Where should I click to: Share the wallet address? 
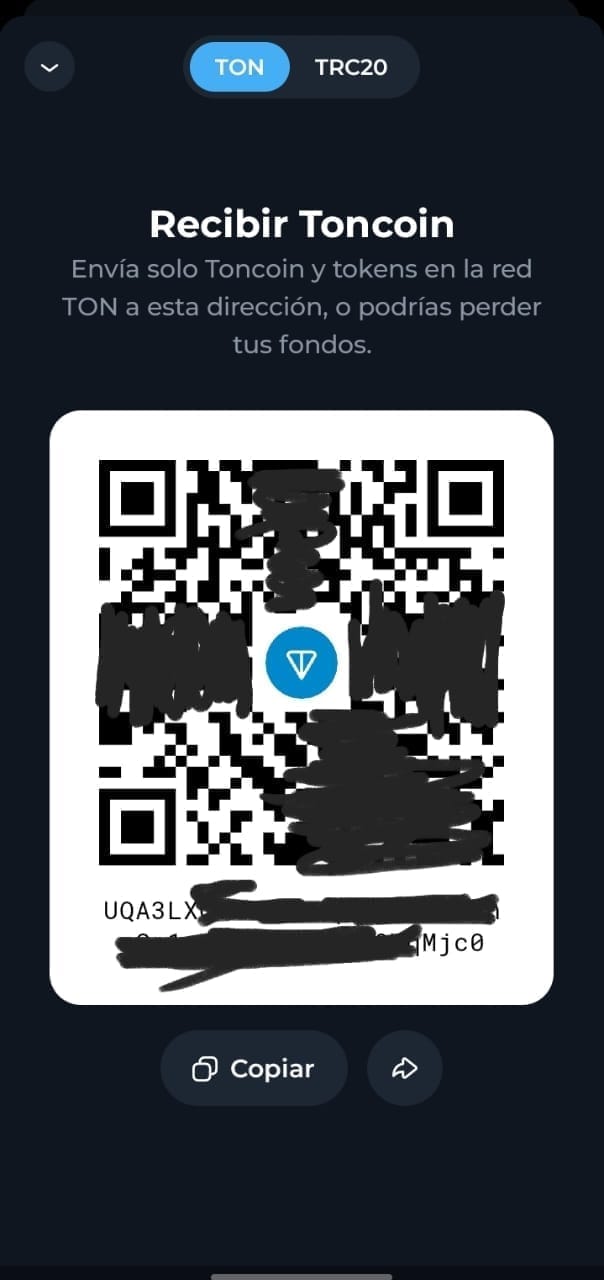tap(405, 1068)
